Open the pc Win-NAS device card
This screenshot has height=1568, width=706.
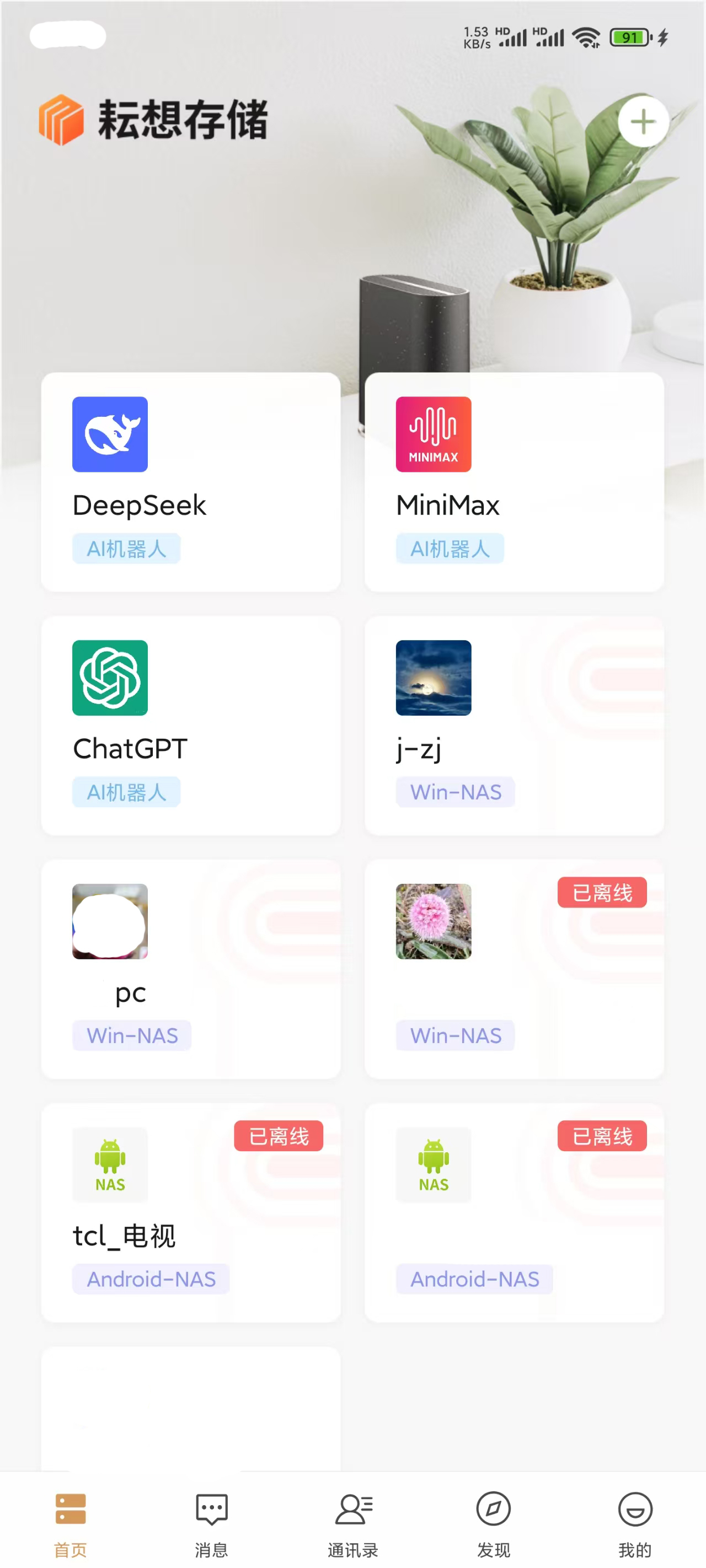coord(190,969)
